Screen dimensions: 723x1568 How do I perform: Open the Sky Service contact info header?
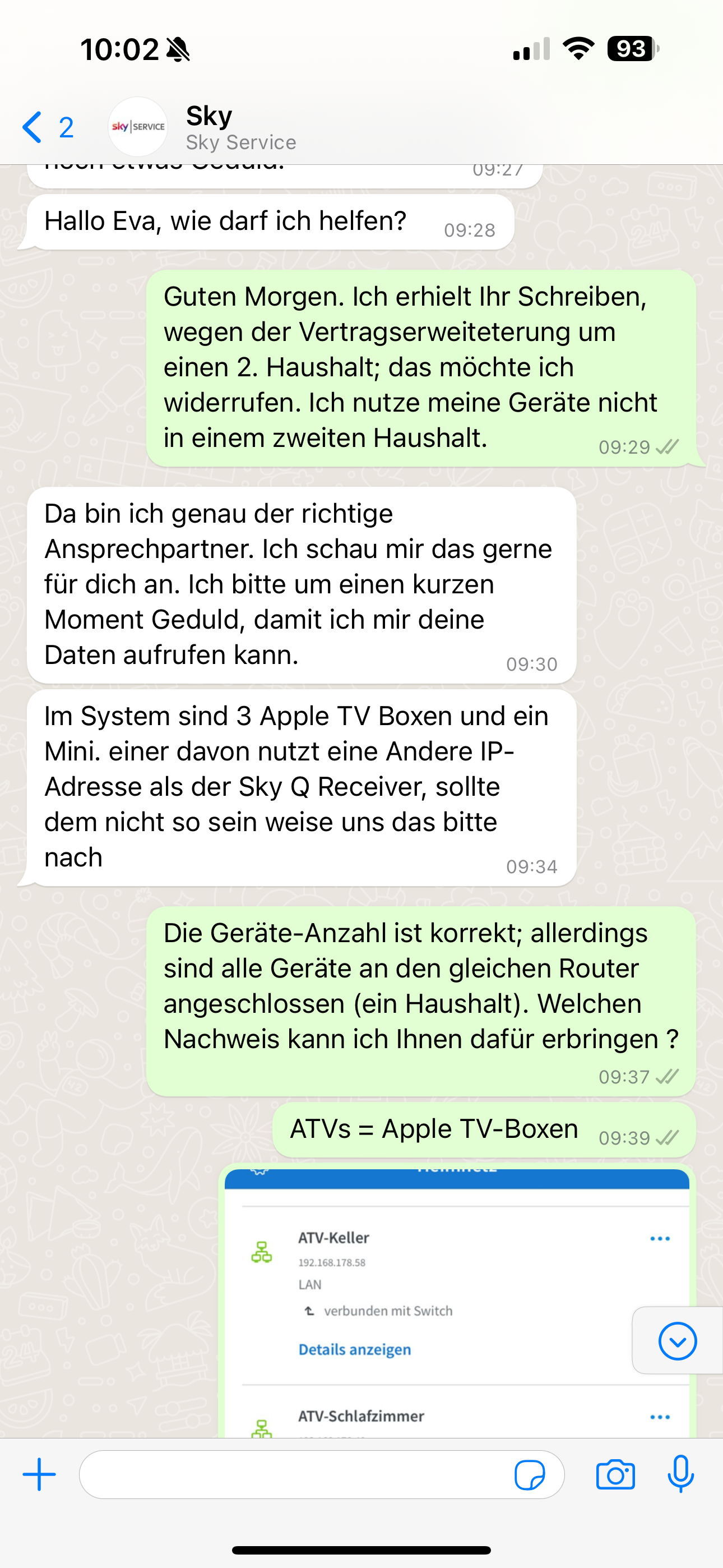[241, 127]
